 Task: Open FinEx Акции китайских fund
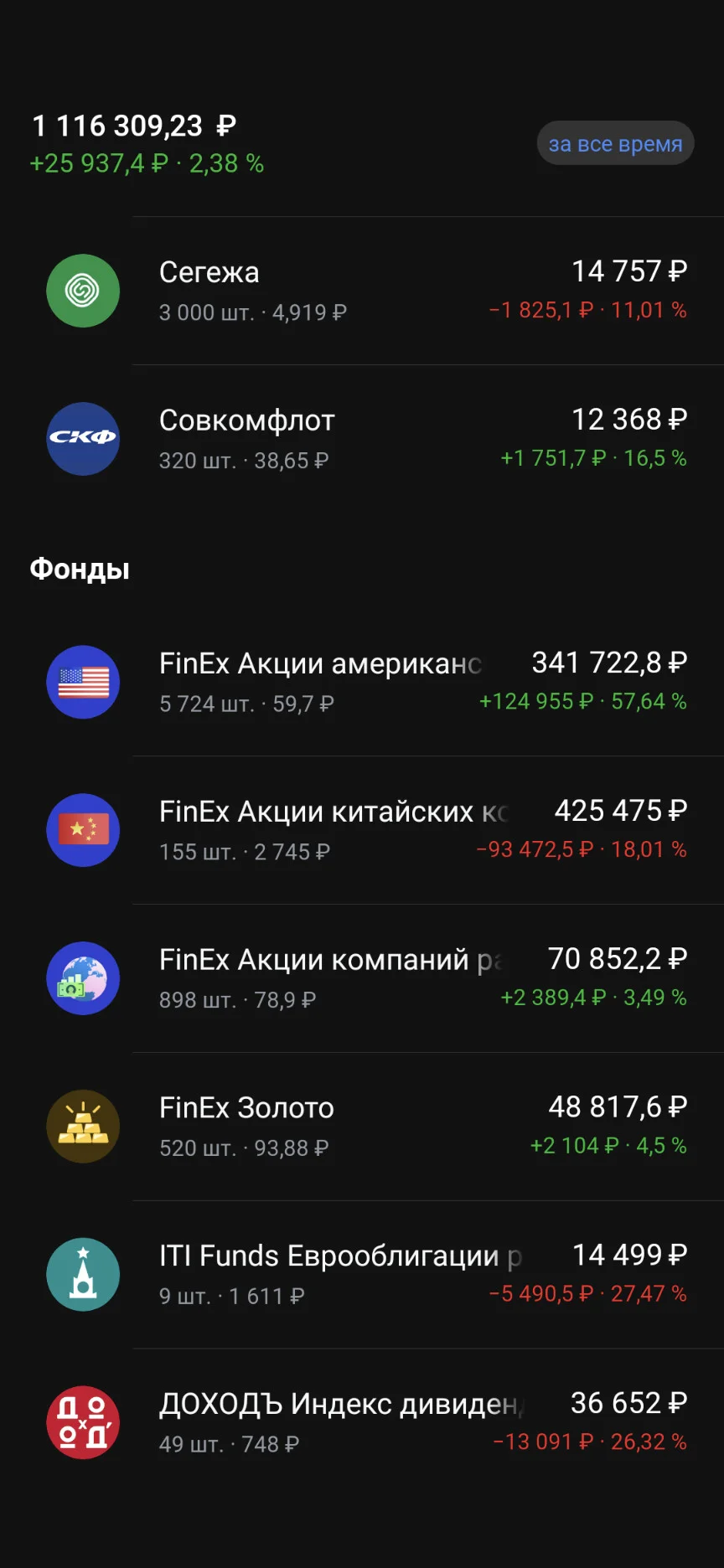(362, 830)
